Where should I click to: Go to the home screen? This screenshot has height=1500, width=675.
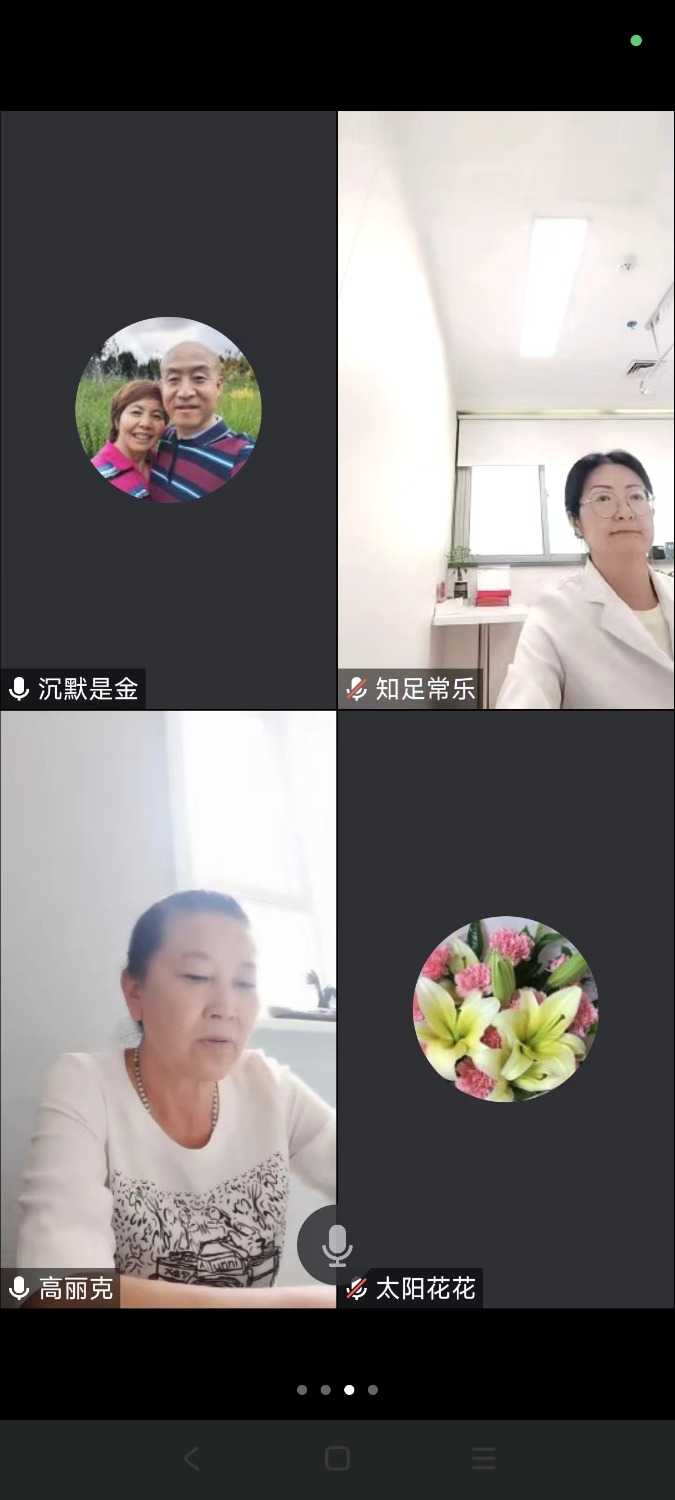click(338, 1459)
